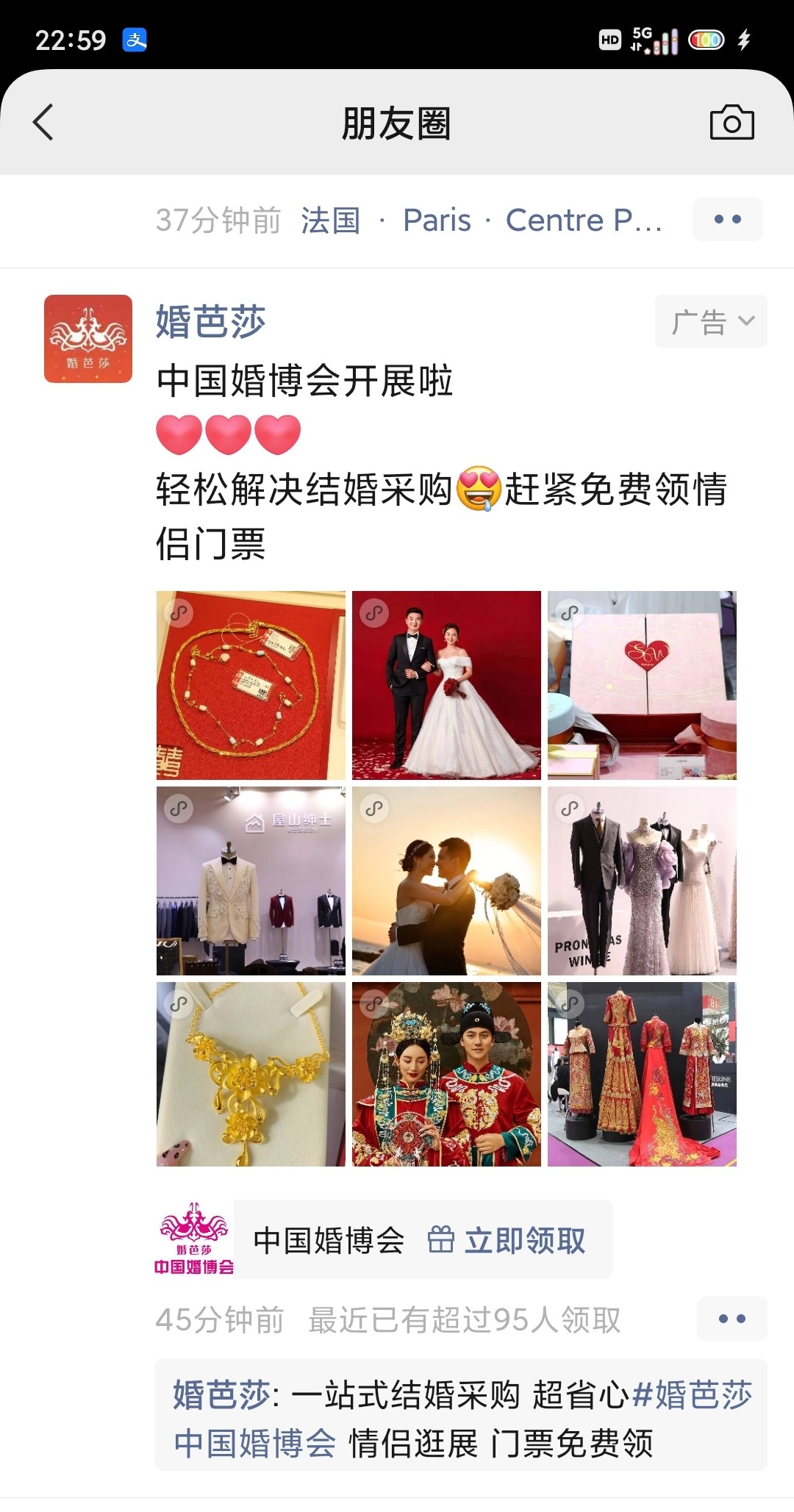794x1512 pixels.
Task: View the gold necklace on red photo
Action: [251, 685]
